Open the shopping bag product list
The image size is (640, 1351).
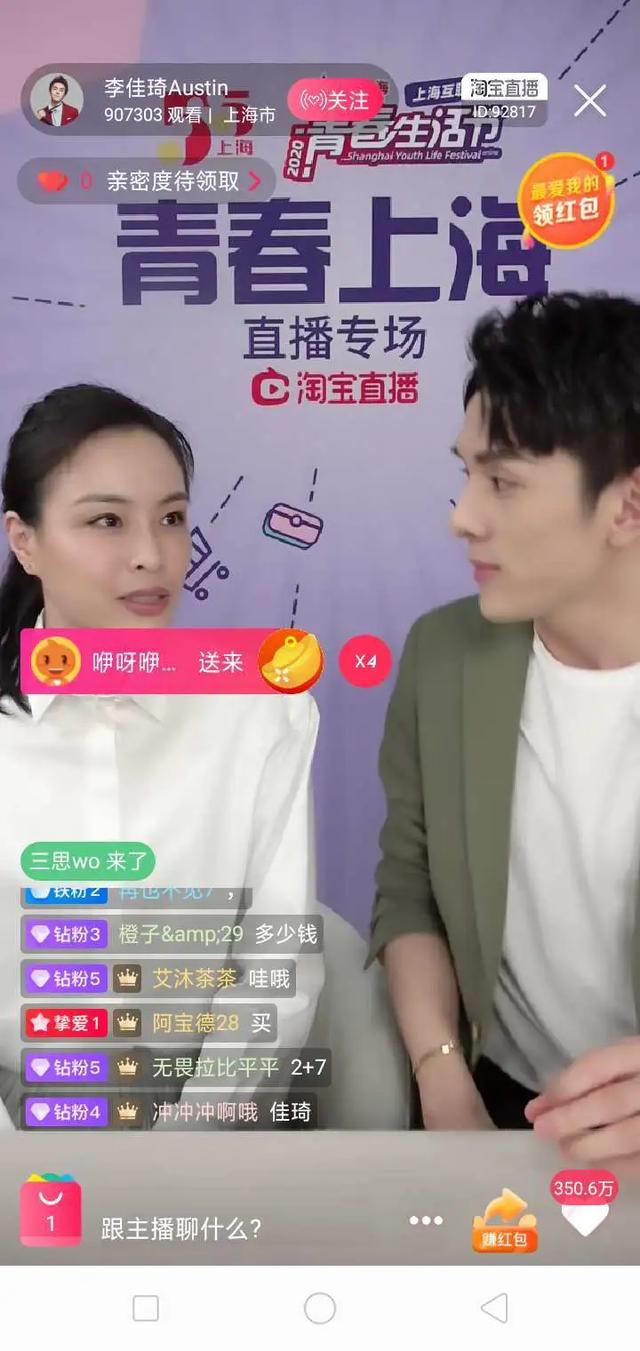pos(51,1212)
